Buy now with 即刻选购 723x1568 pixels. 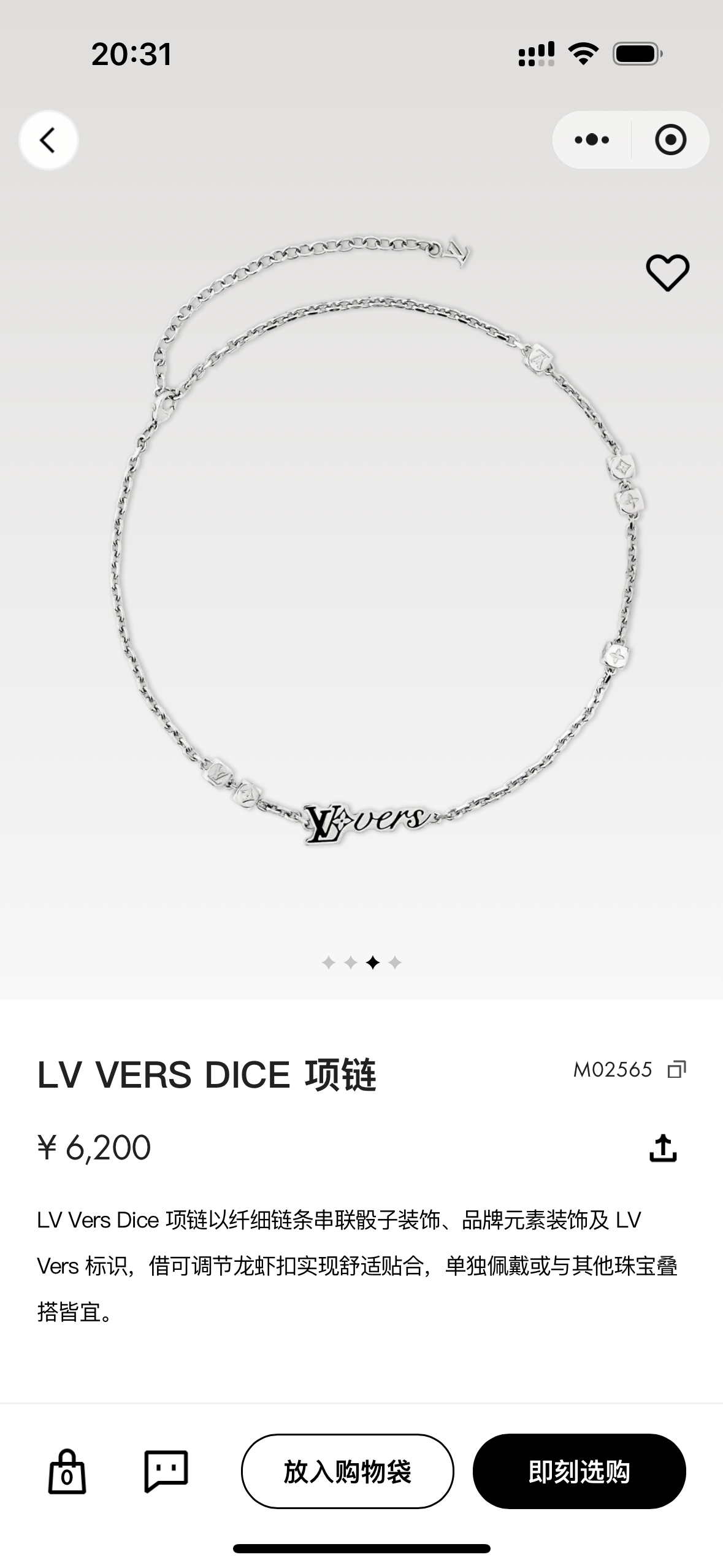click(579, 1471)
